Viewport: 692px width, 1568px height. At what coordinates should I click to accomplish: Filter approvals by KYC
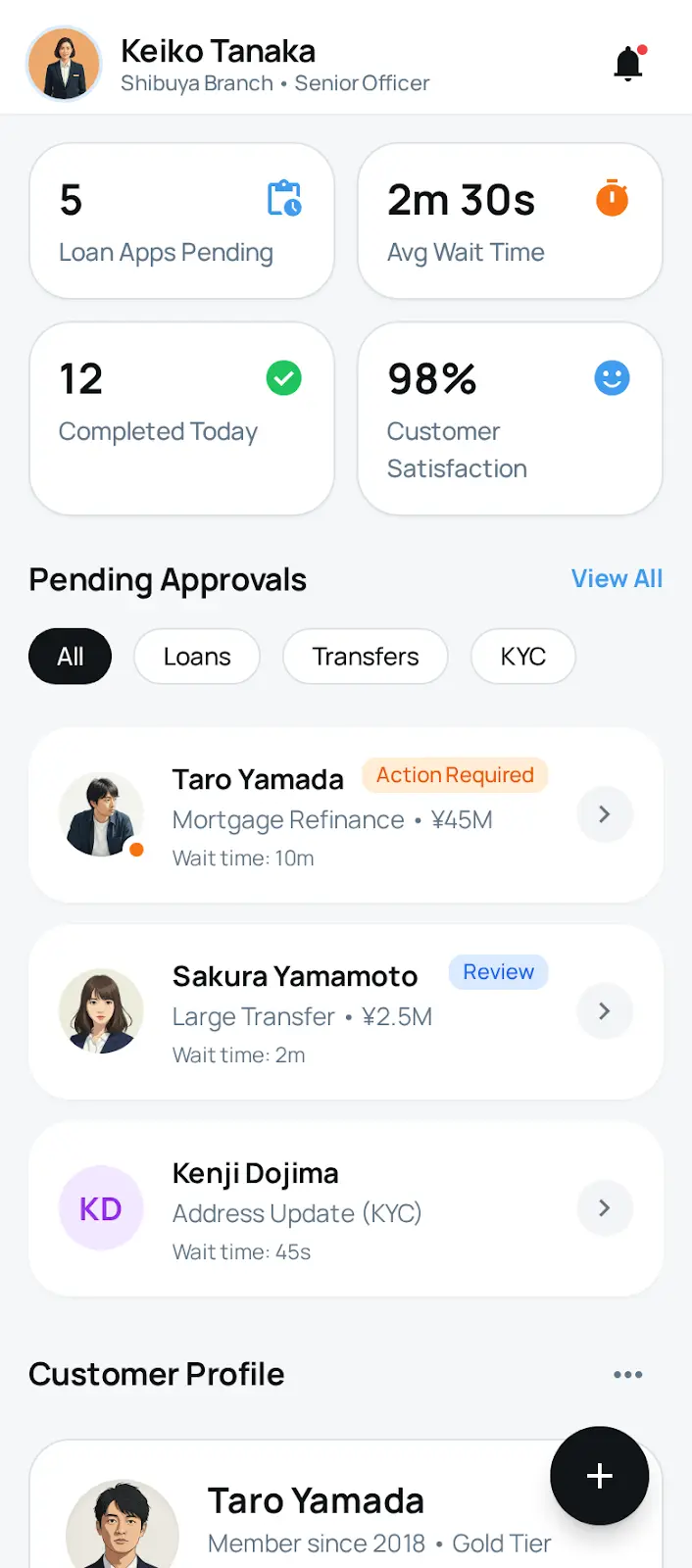pyautogui.click(x=522, y=657)
